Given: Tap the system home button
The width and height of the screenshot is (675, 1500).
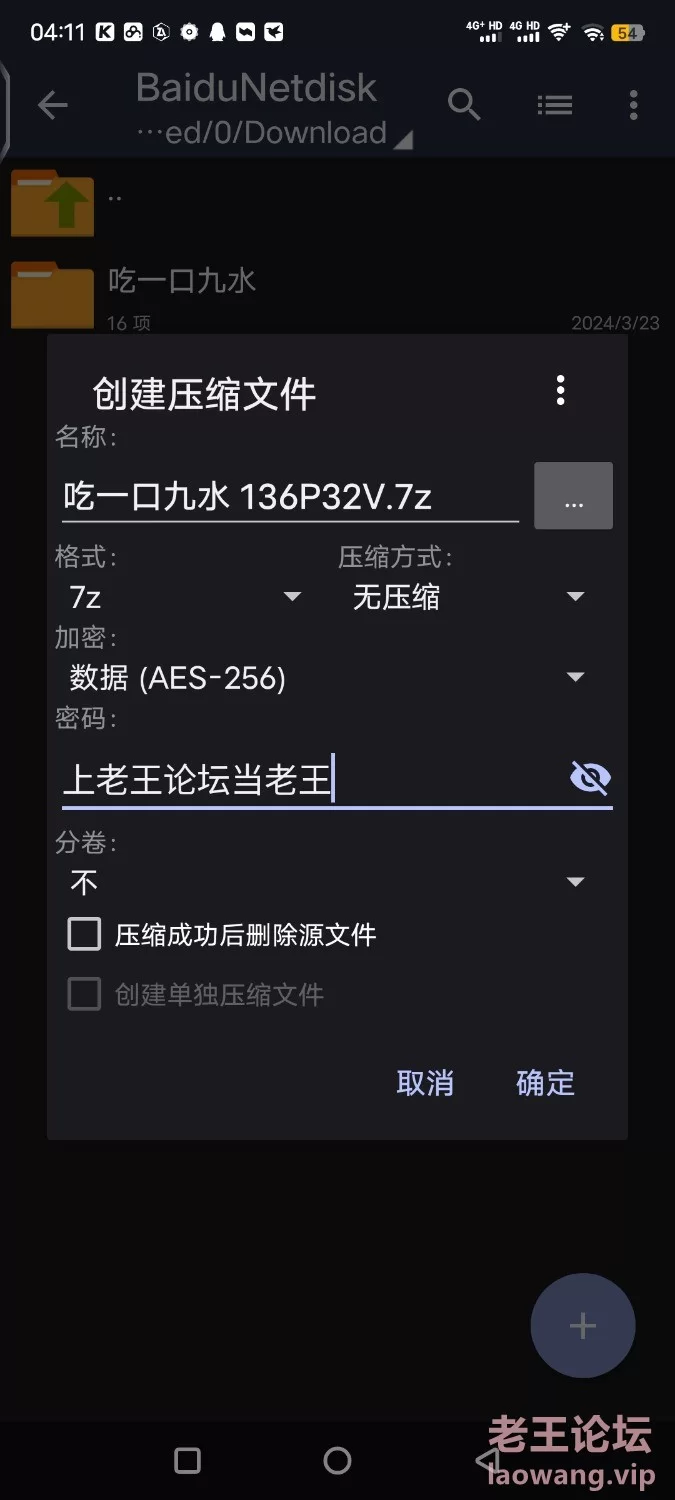Looking at the screenshot, I should (x=338, y=1461).
